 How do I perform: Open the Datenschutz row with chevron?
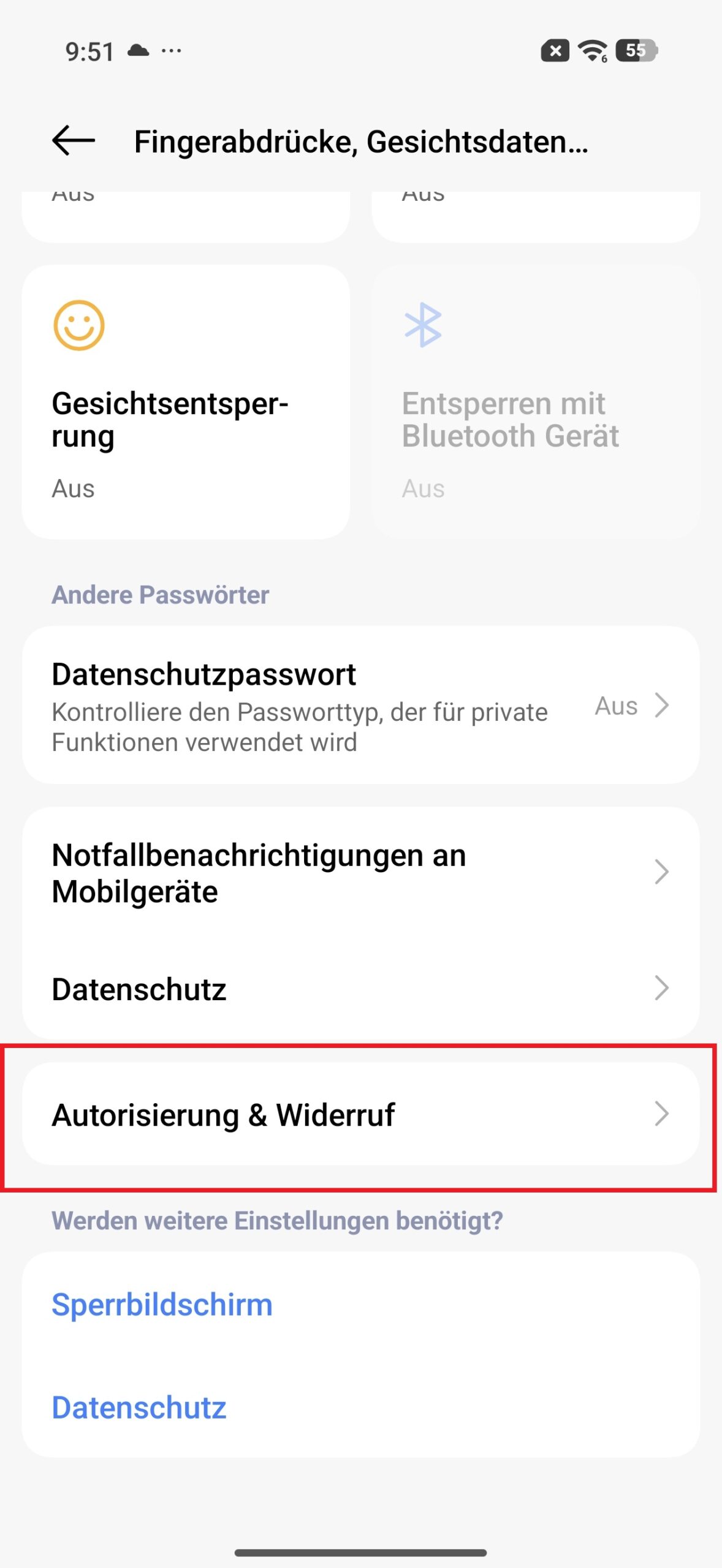click(360, 989)
